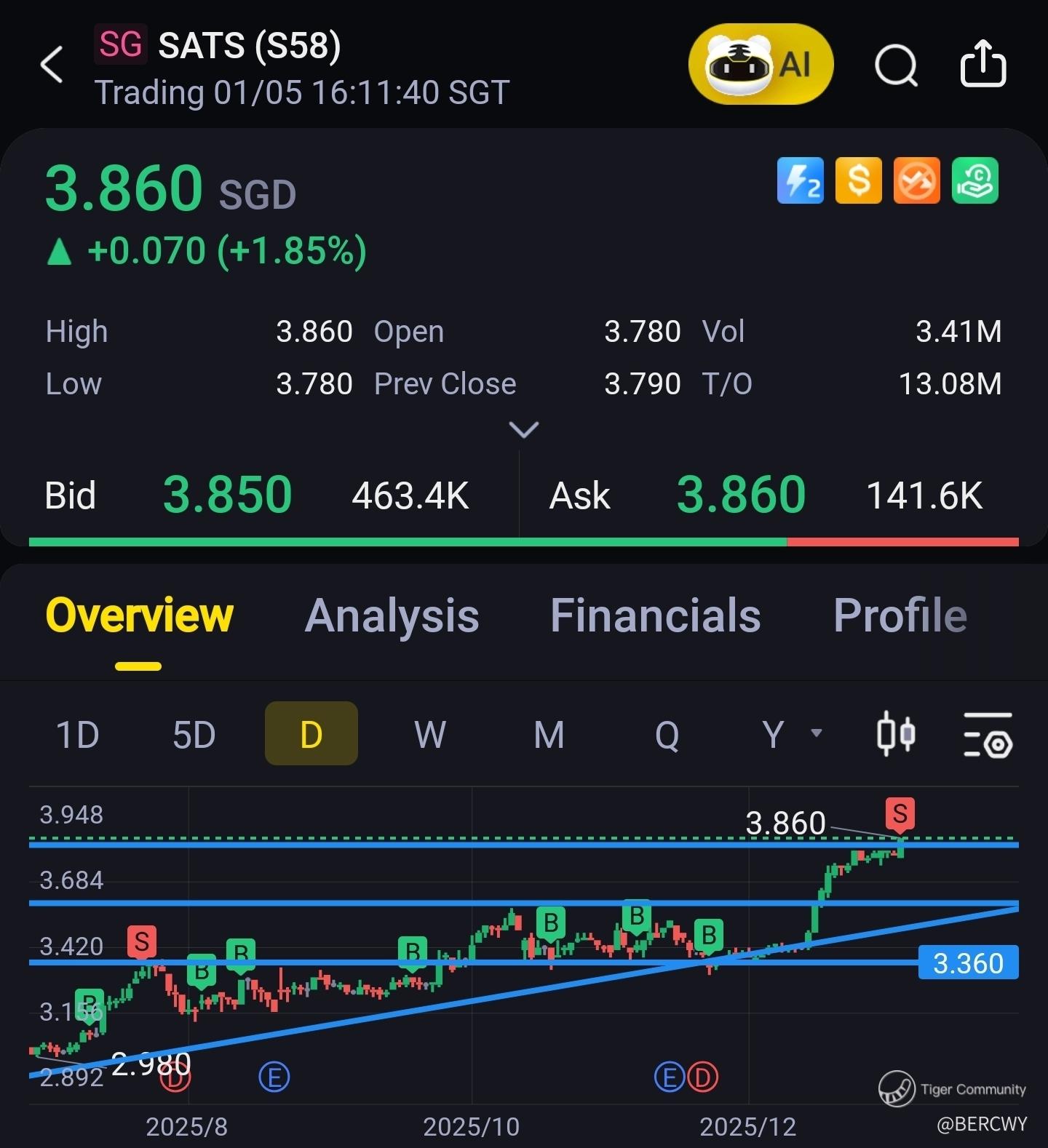Switch to the Analysis tab
This screenshot has width=1048, height=1148.
392,616
